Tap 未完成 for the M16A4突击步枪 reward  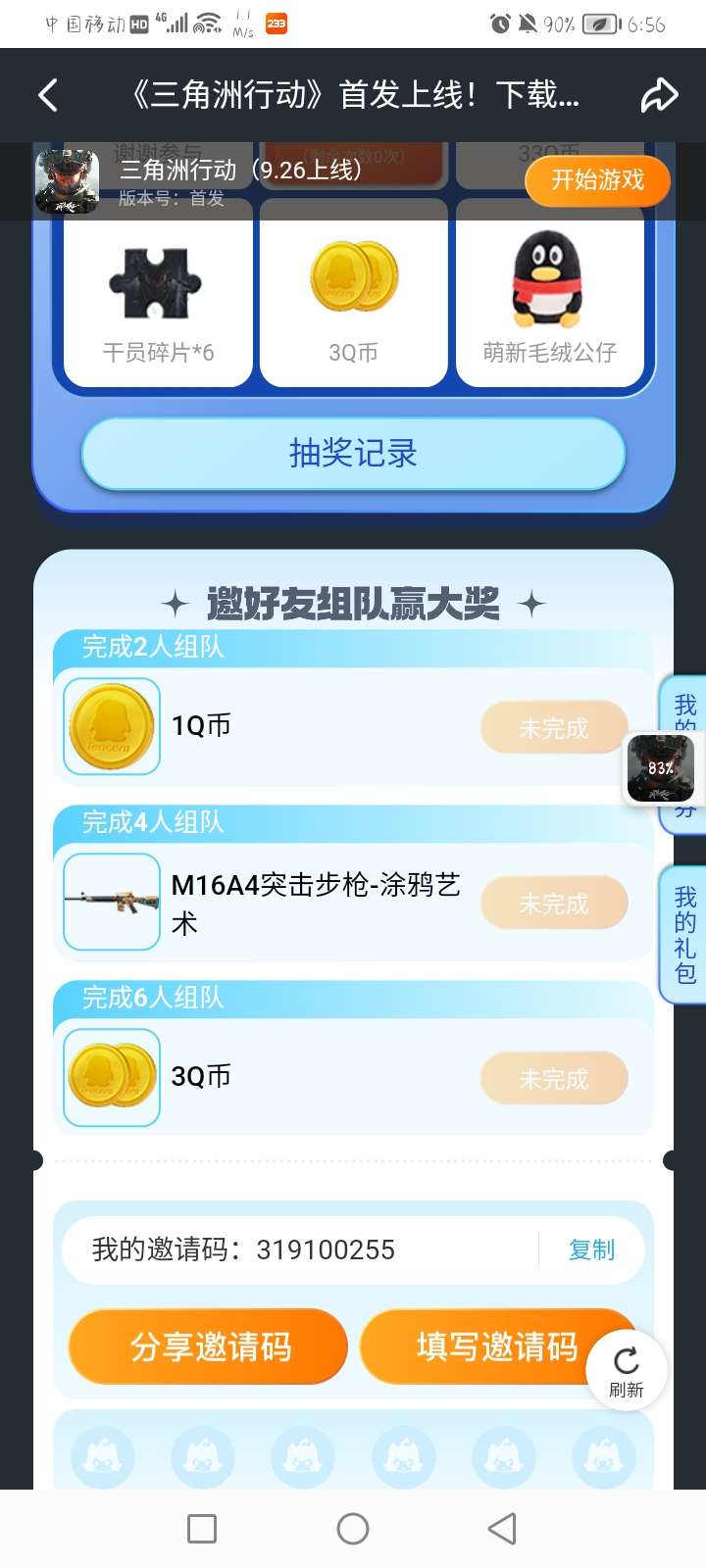coord(553,904)
